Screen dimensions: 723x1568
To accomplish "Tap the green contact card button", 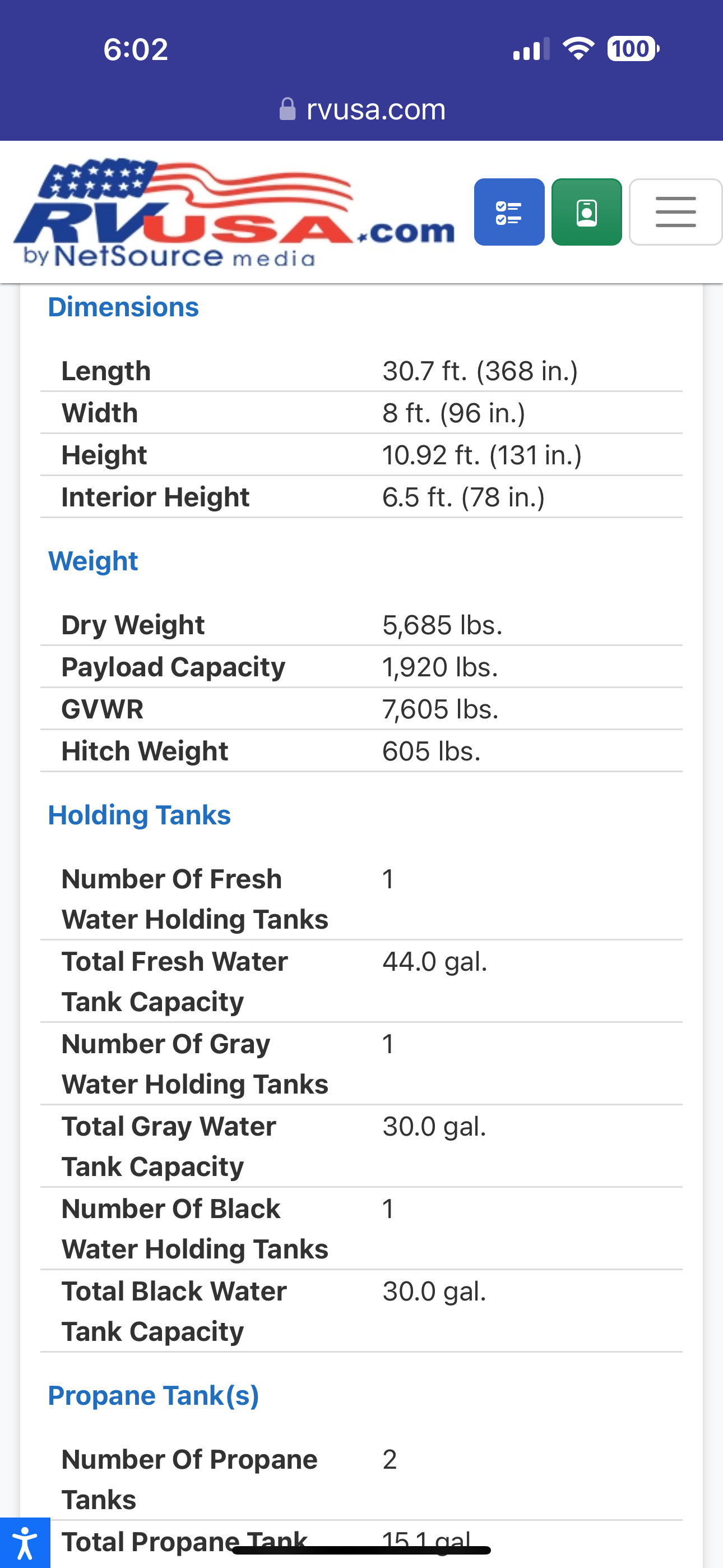I will point(587,212).
